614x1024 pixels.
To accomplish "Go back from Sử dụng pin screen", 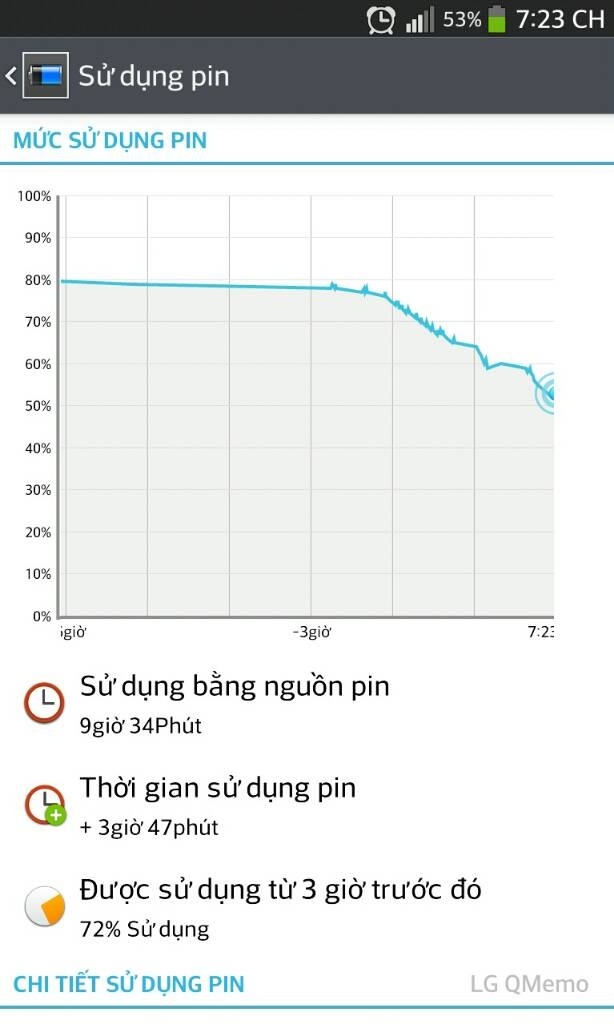I will [x=36, y=75].
